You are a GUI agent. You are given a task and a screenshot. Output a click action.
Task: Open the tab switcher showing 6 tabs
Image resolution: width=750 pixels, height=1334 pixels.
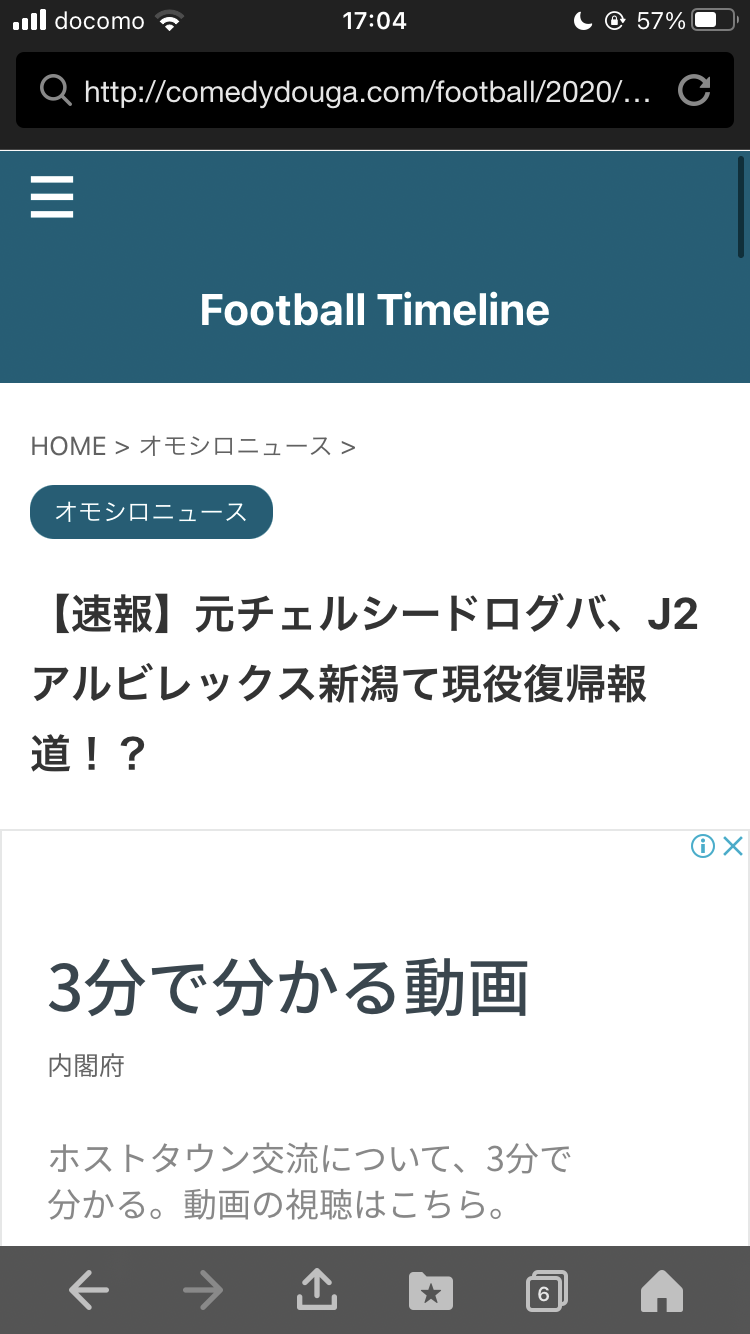[546, 1292]
